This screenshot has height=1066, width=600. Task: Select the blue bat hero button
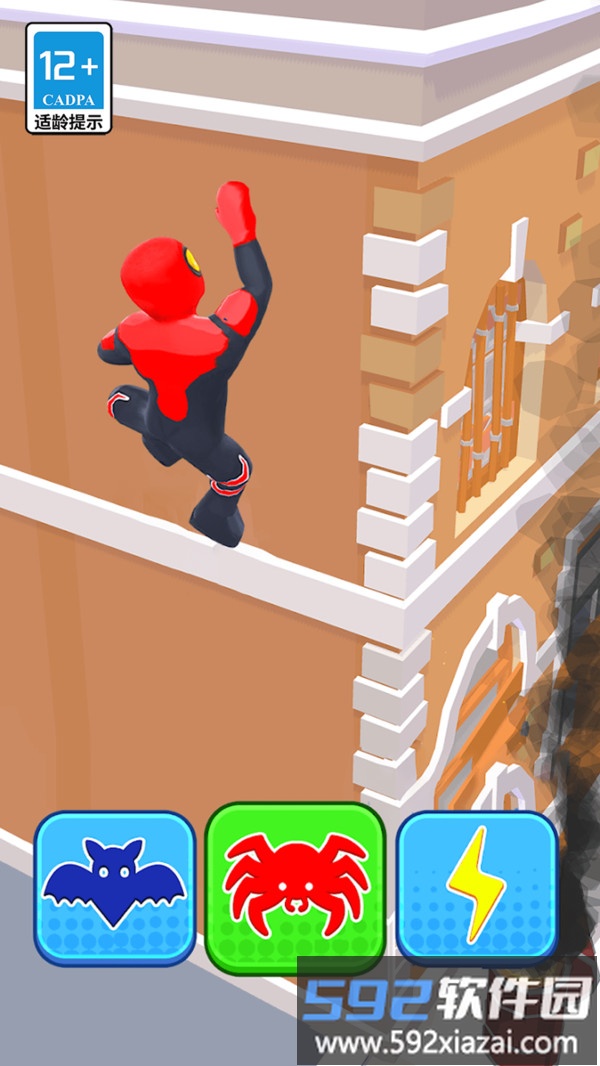115,888
